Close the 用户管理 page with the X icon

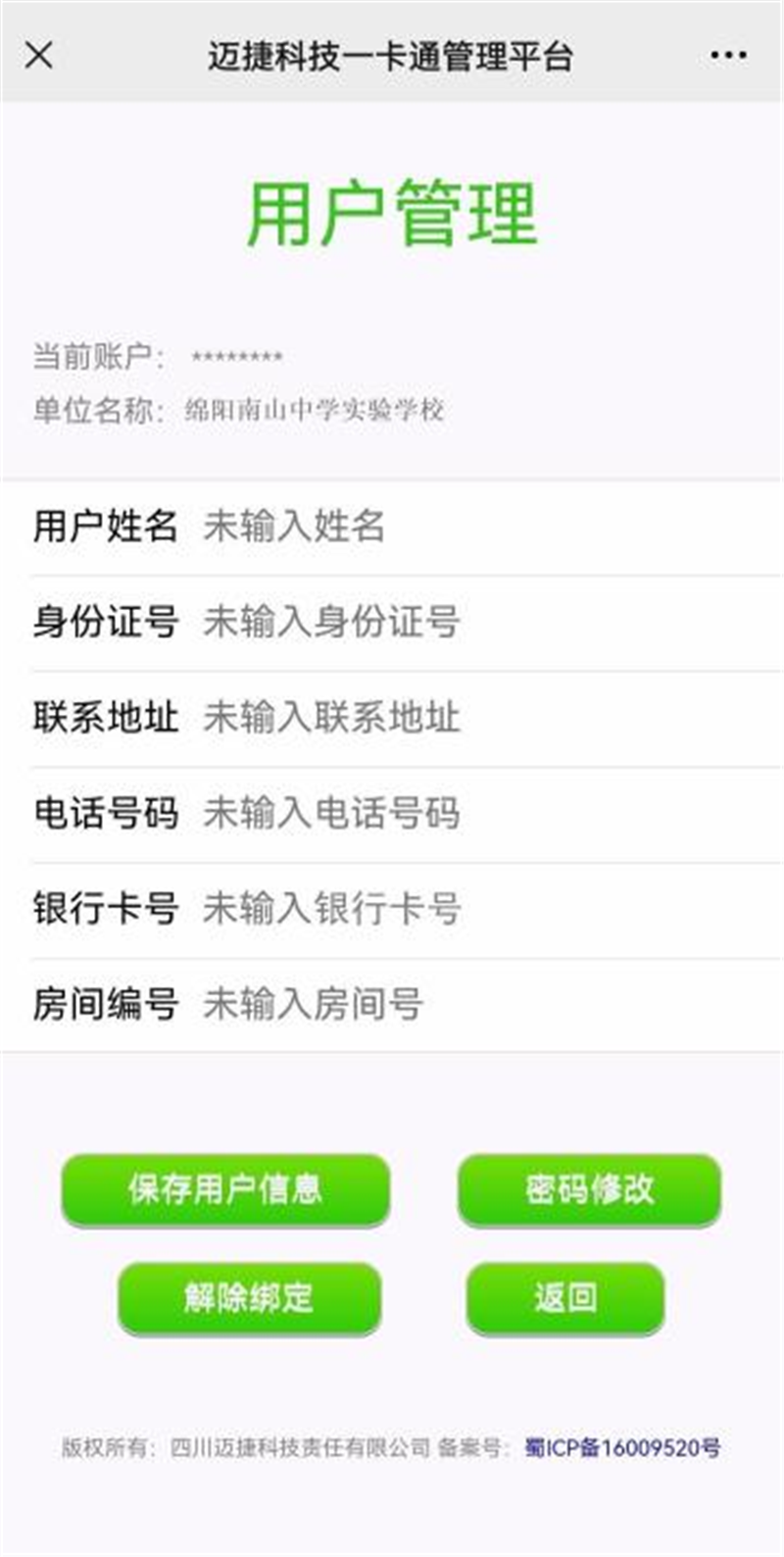coord(38,56)
